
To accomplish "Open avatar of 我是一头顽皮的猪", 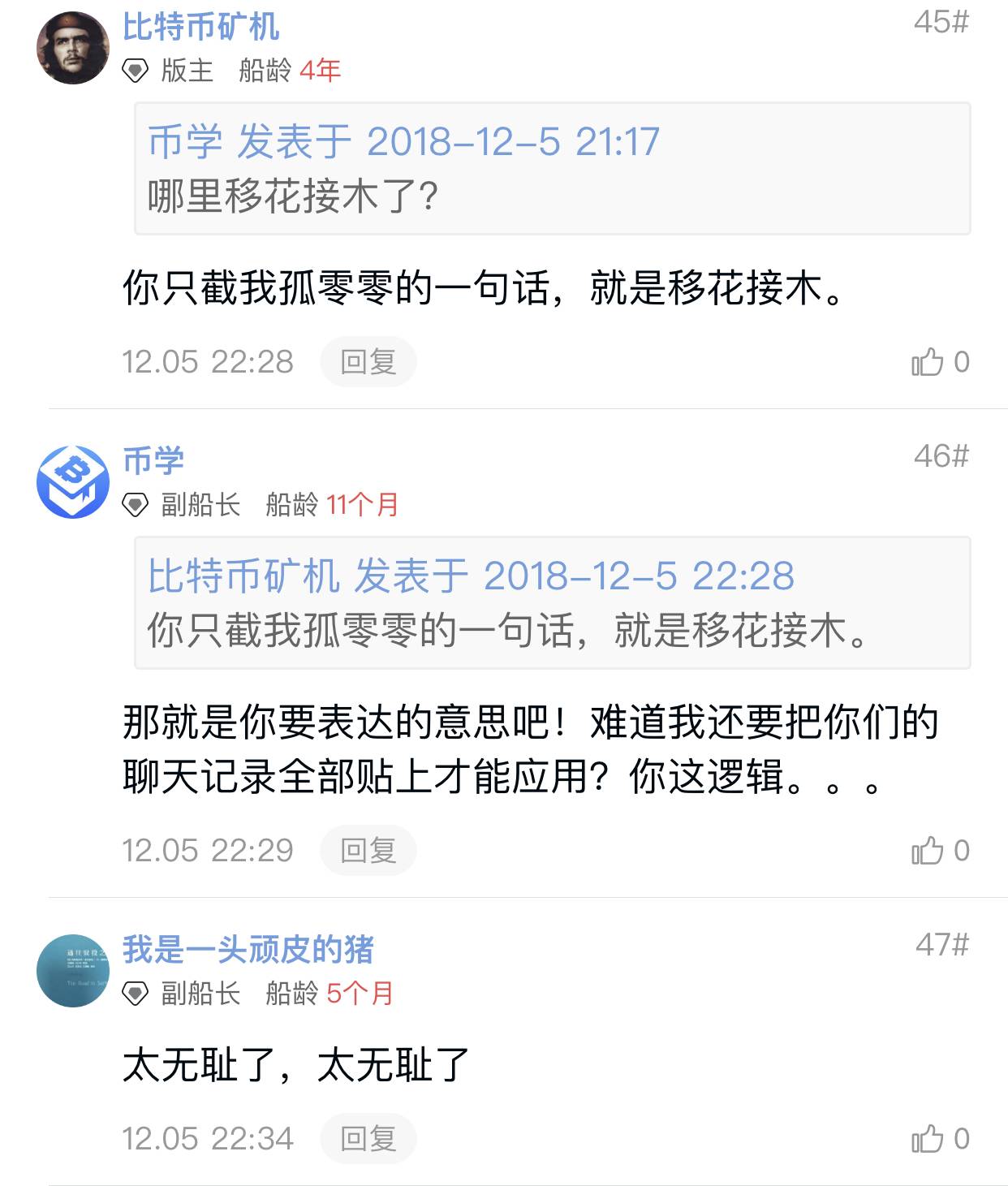I will click(73, 971).
